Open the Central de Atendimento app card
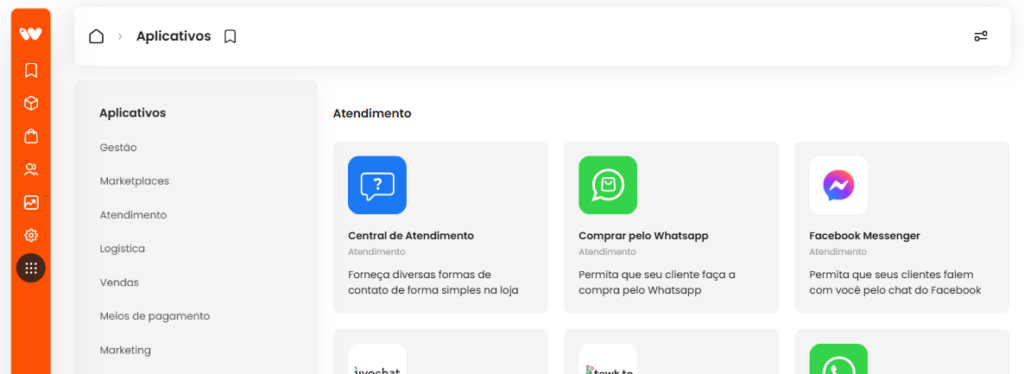1024x374 pixels. point(441,227)
